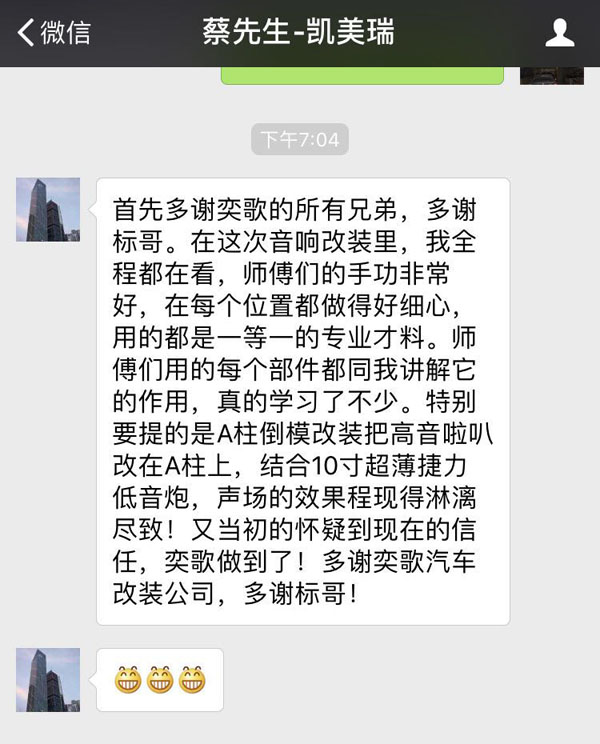
Task: Go back to the 微信 chat list
Action: (x=54, y=33)
